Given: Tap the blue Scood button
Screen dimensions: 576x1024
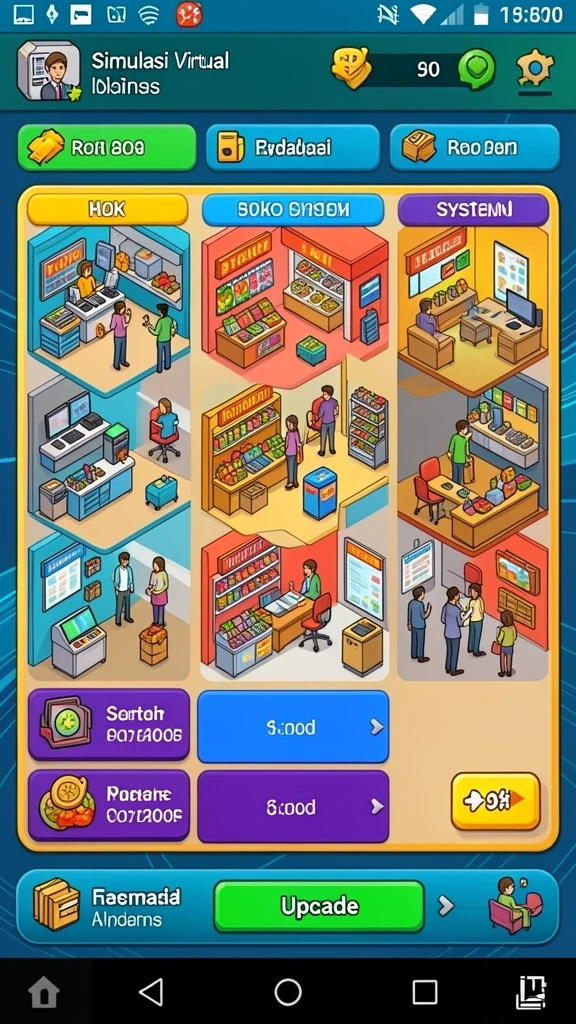Looking at the screenshot, I should 293,727.
